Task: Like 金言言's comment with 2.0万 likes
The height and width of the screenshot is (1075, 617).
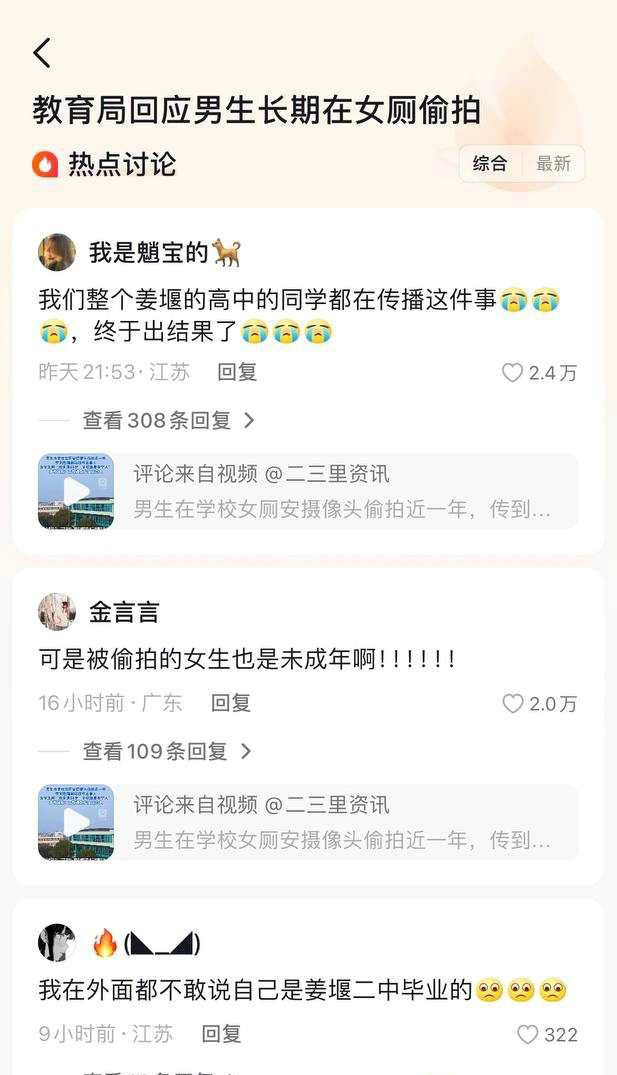Action: 512,704
